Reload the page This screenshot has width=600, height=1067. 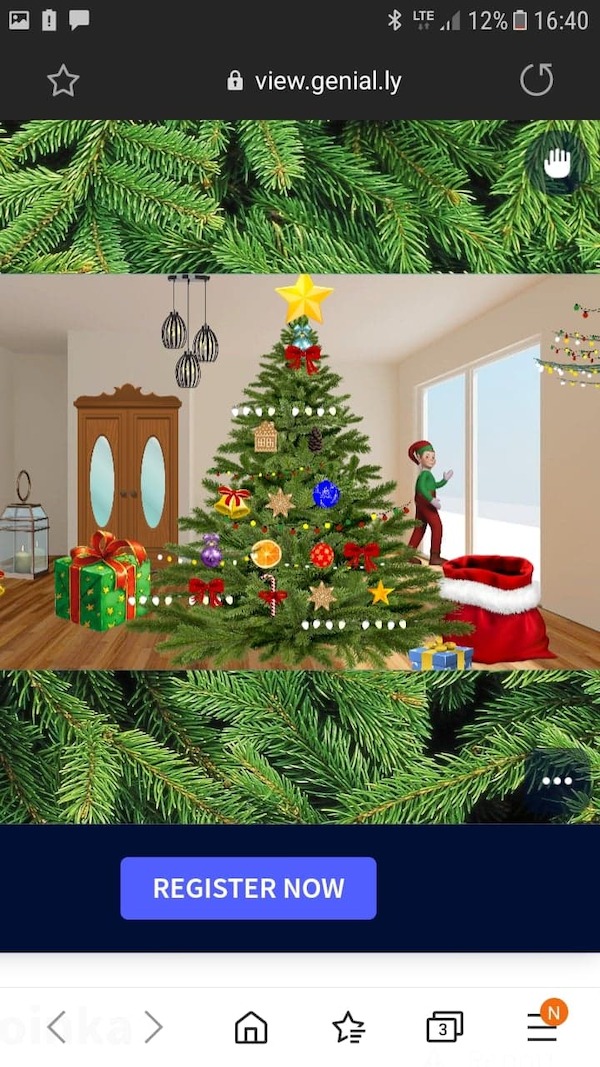tap(537, 80)
